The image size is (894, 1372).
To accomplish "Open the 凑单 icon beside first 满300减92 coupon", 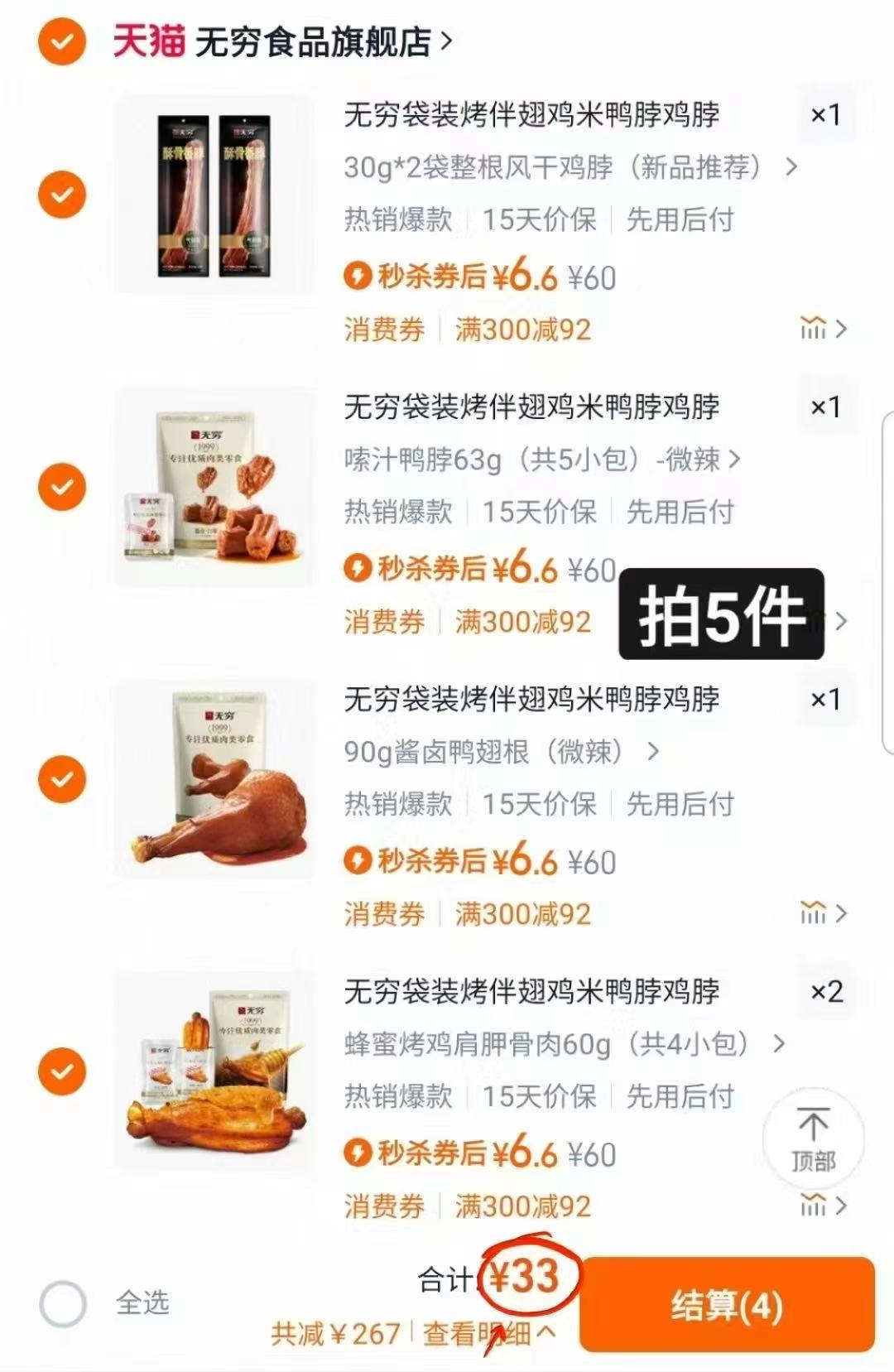I will (x=816, y=329).
